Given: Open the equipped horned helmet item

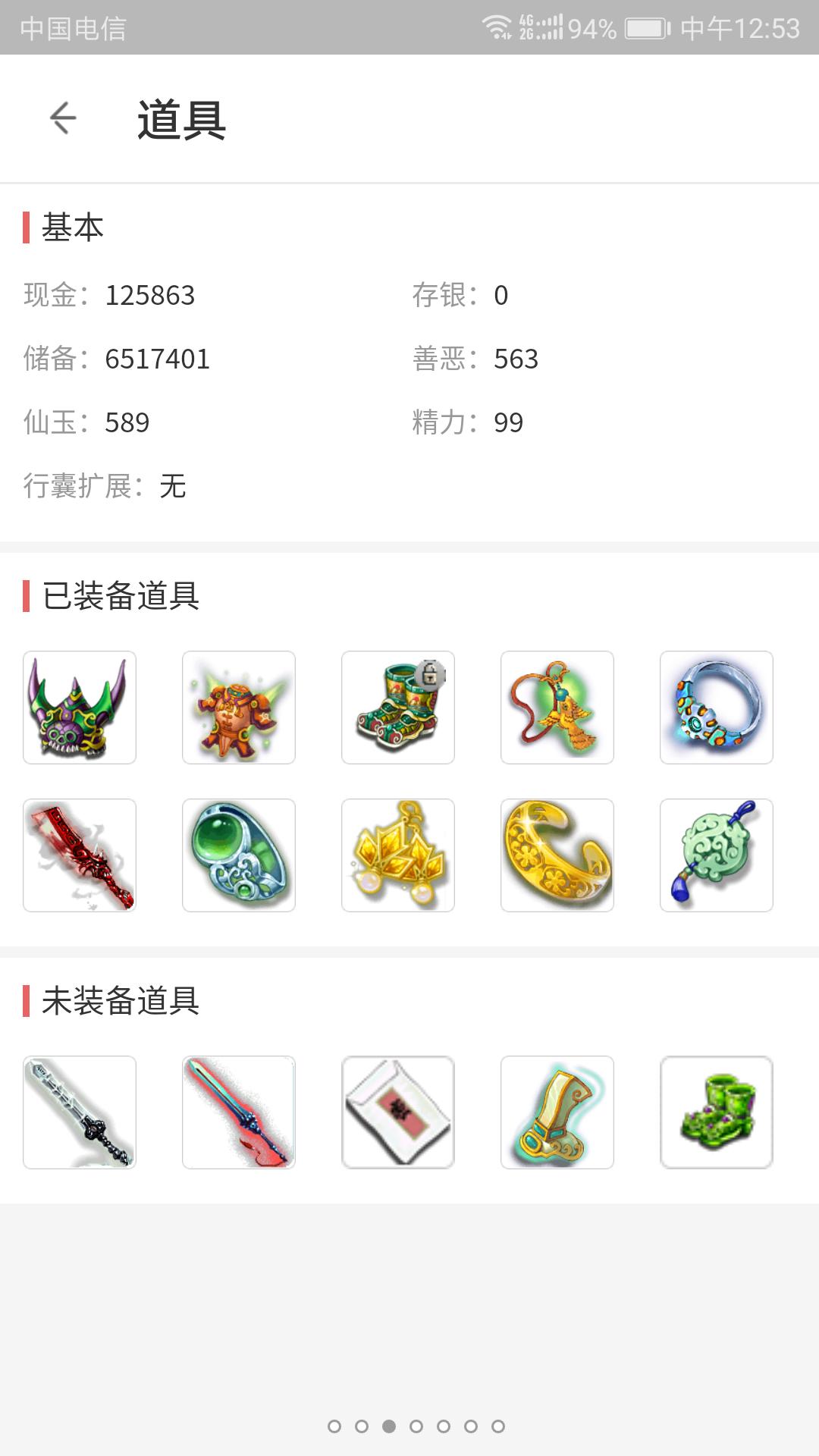Looking at the screenshot, I should tap(80, 707).
